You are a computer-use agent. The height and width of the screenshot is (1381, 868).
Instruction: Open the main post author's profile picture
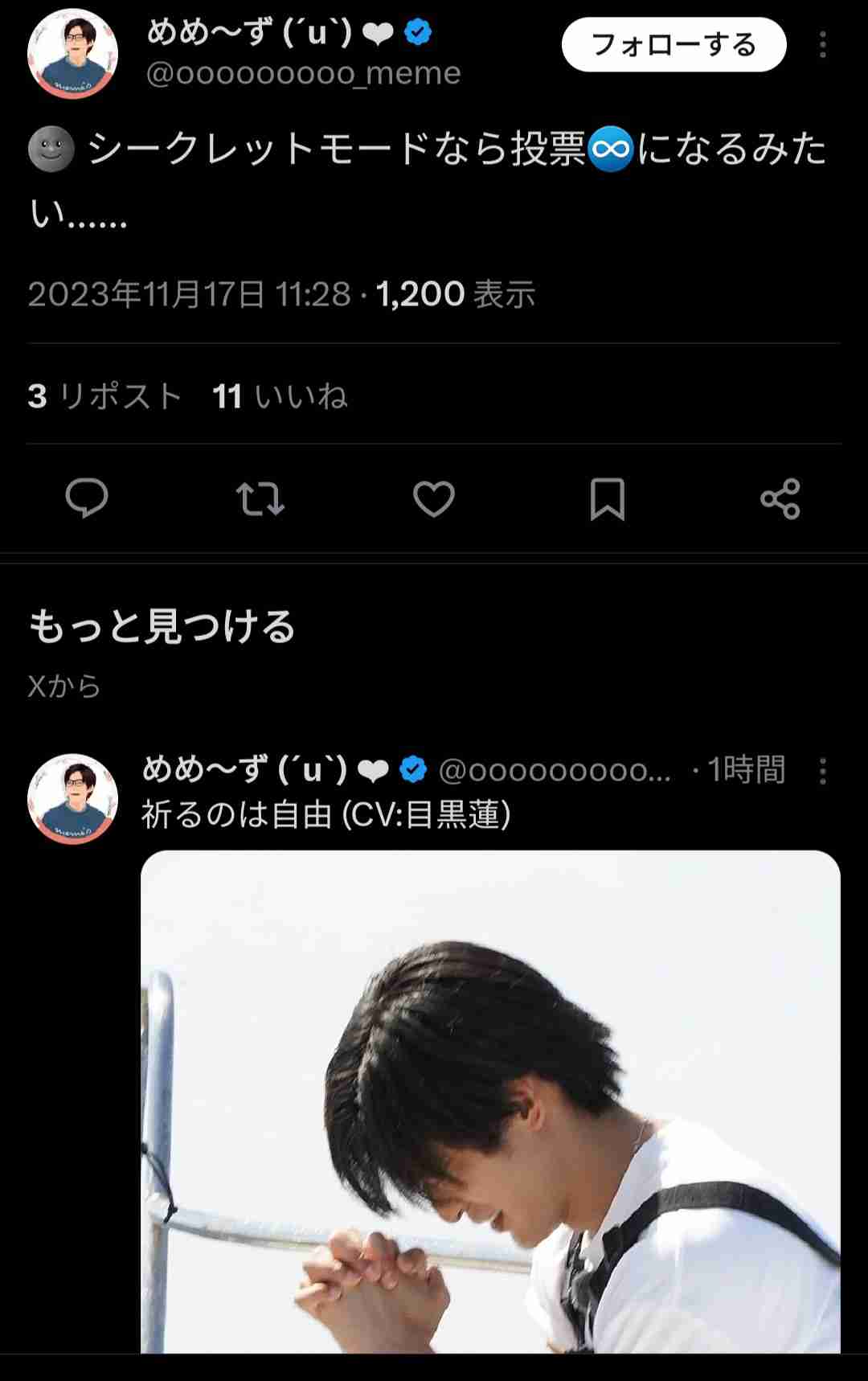[72, 54]
